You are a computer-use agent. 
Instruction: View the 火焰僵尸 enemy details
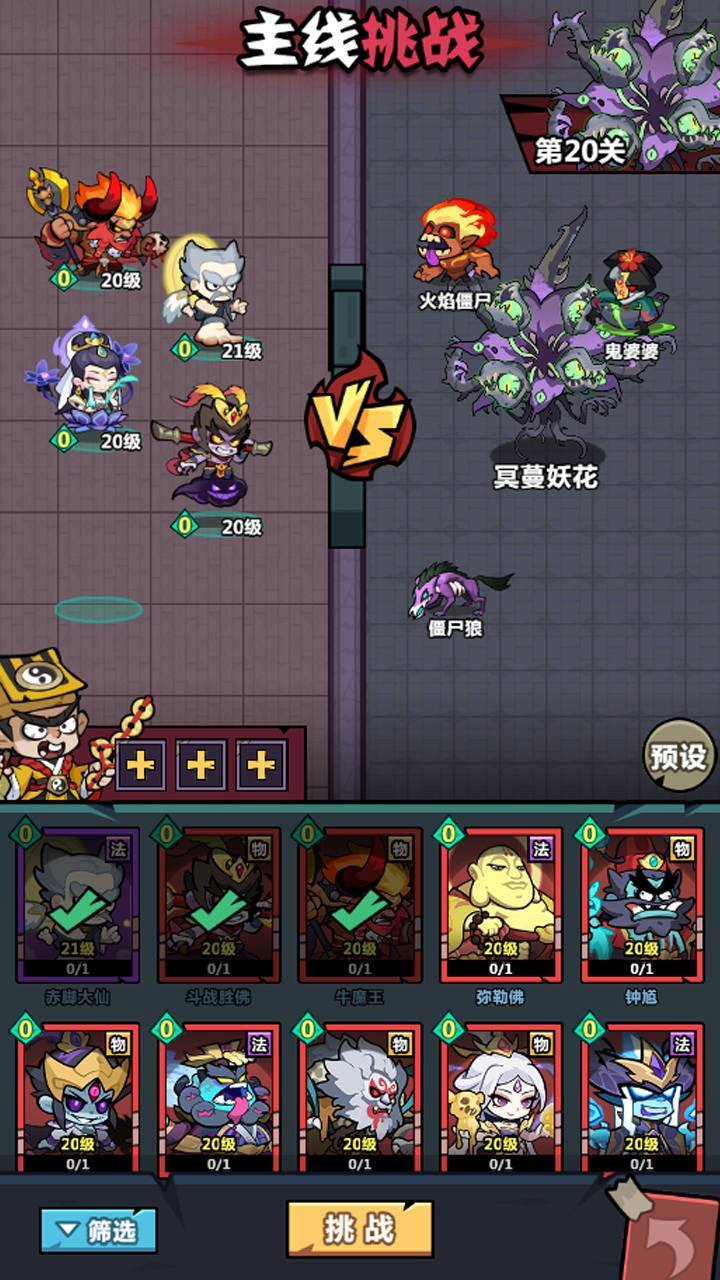click(x=457, y=247)
